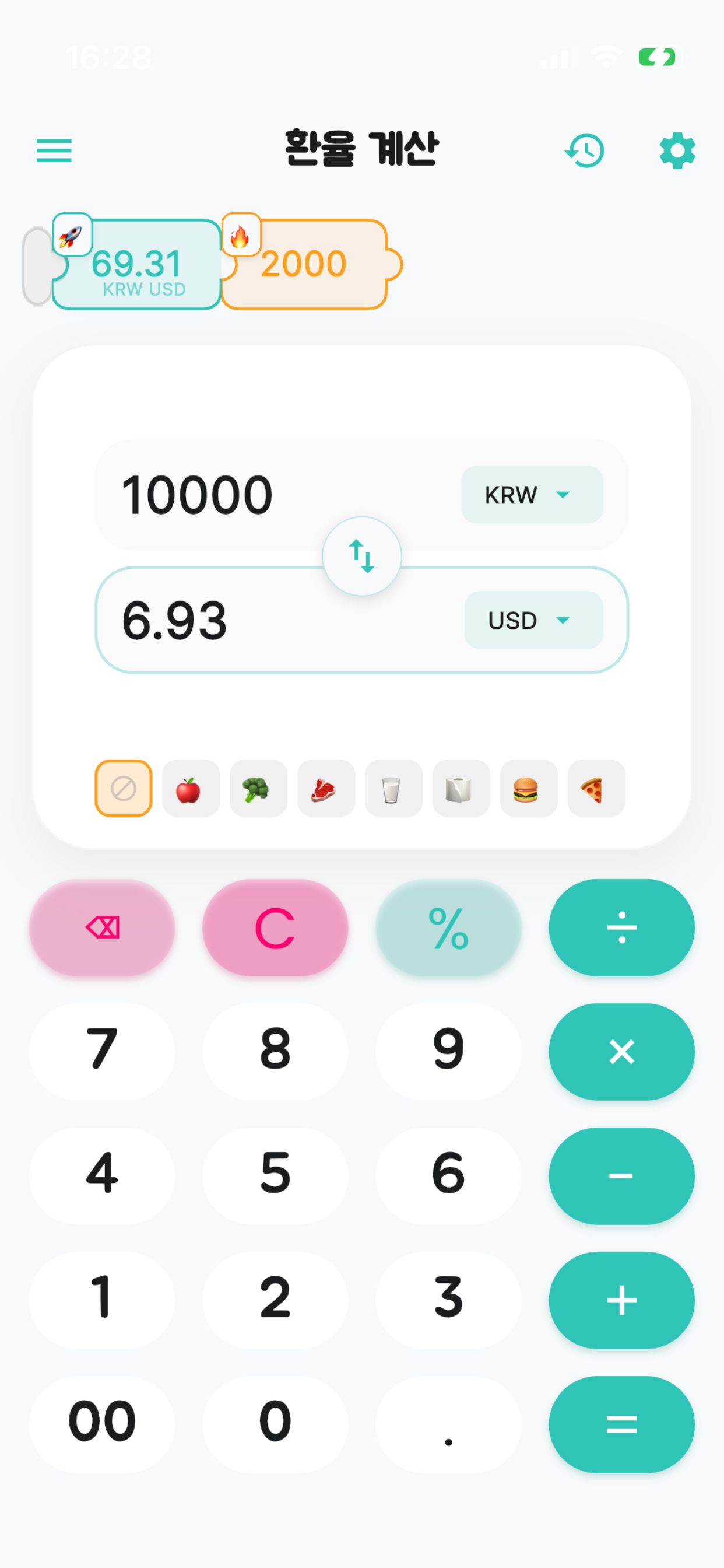The image size is (724, 1568).
Task: Select the hamburger price preset
Action: coord(528,789)
